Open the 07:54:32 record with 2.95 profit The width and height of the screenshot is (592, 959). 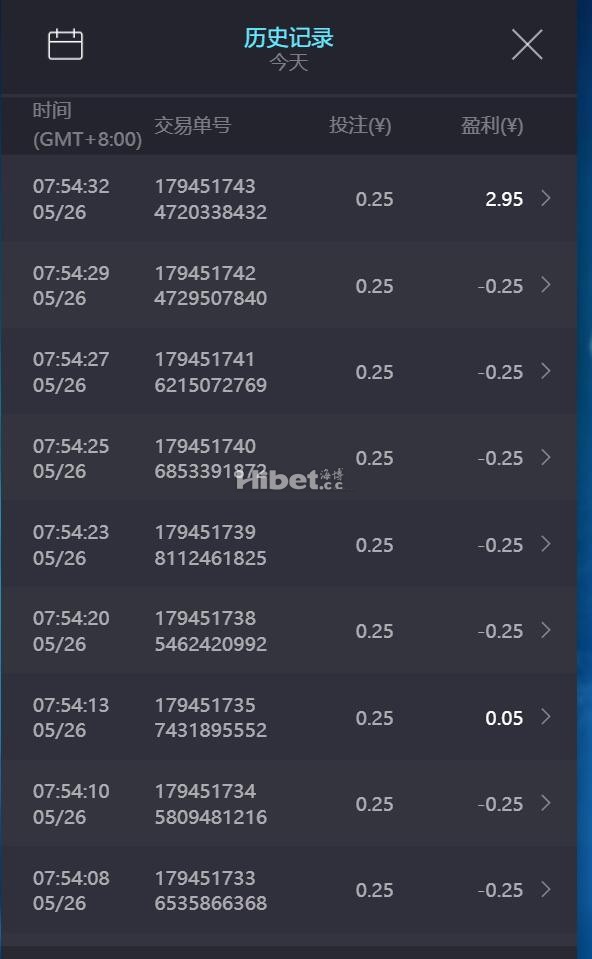tap(289, 198)
